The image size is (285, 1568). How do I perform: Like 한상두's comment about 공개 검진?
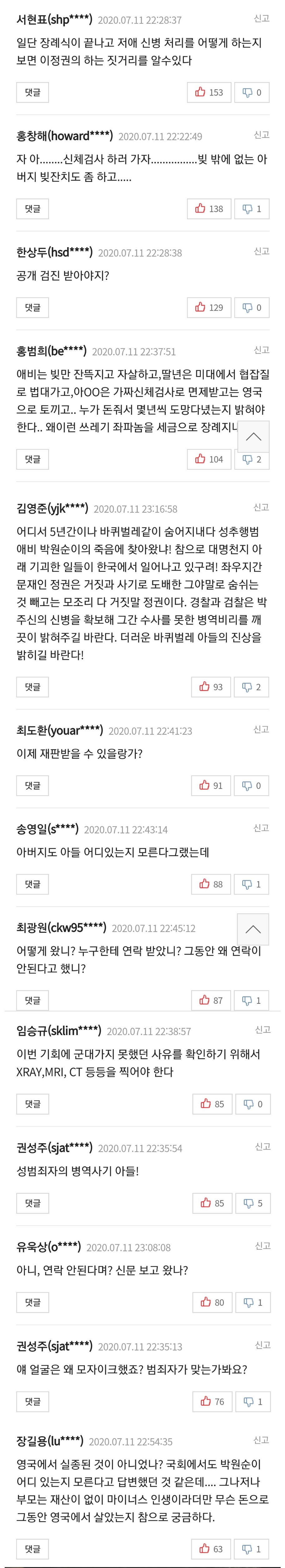[209, 307]
